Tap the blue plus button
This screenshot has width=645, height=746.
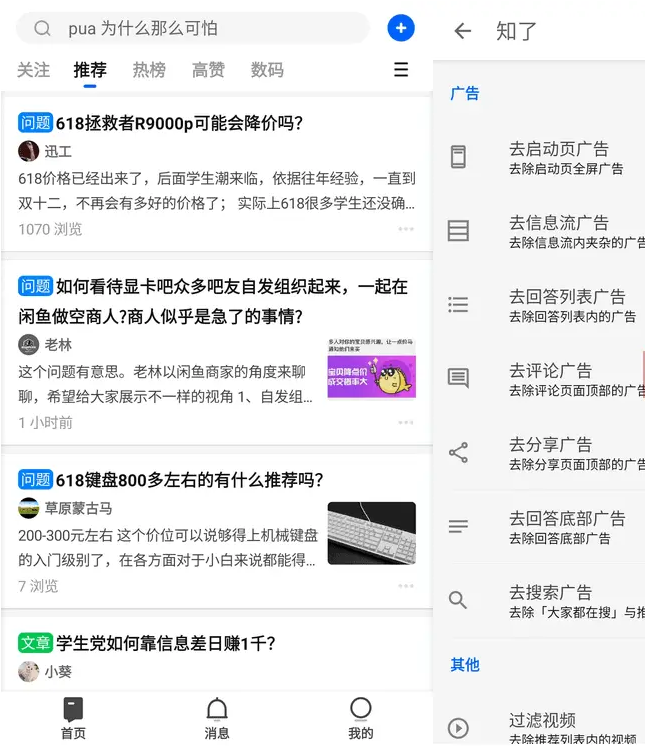coord(401,28)
